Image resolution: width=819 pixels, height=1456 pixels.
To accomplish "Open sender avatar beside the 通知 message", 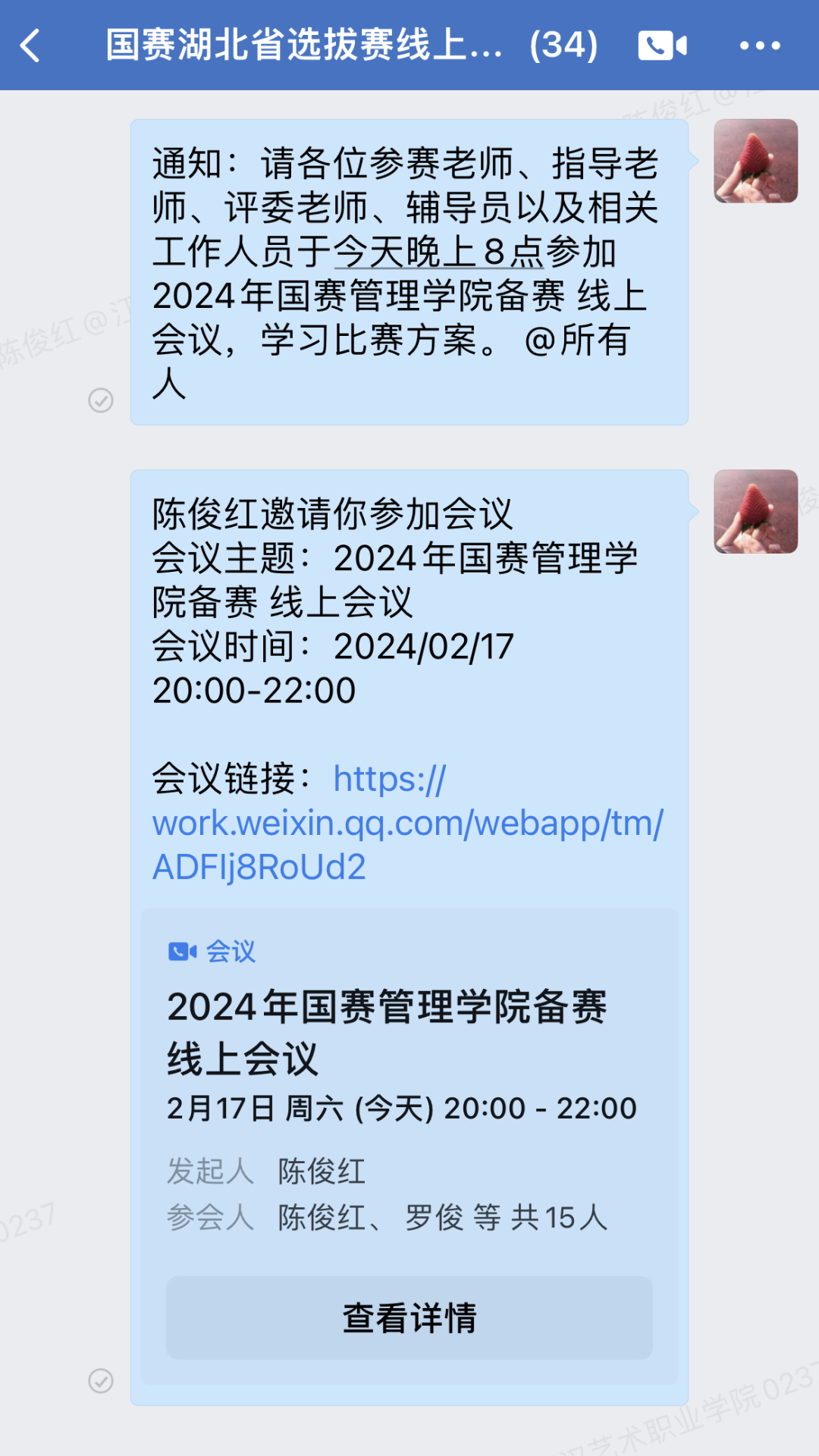I will (755, 161).
